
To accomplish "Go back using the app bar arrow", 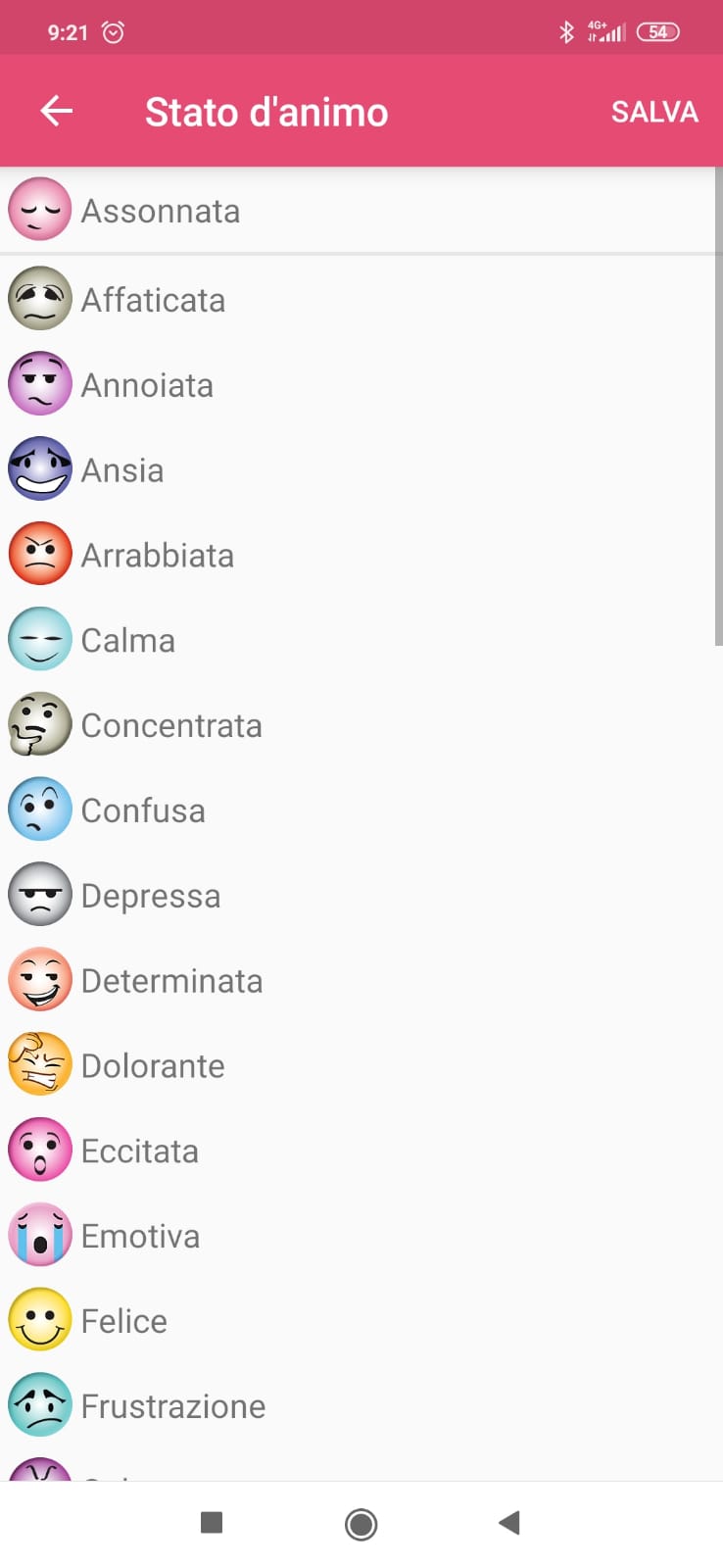I will 57,112.
